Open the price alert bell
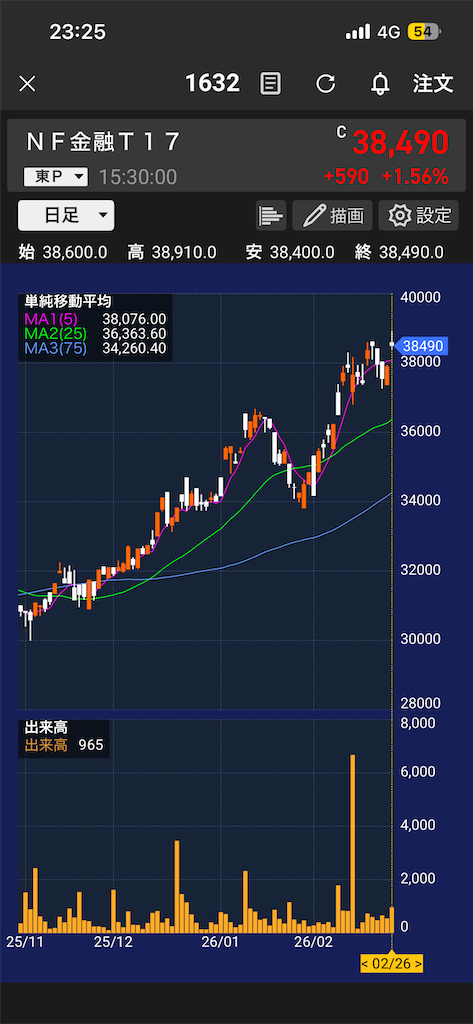474x1024 pixels. tap(380, 84)
